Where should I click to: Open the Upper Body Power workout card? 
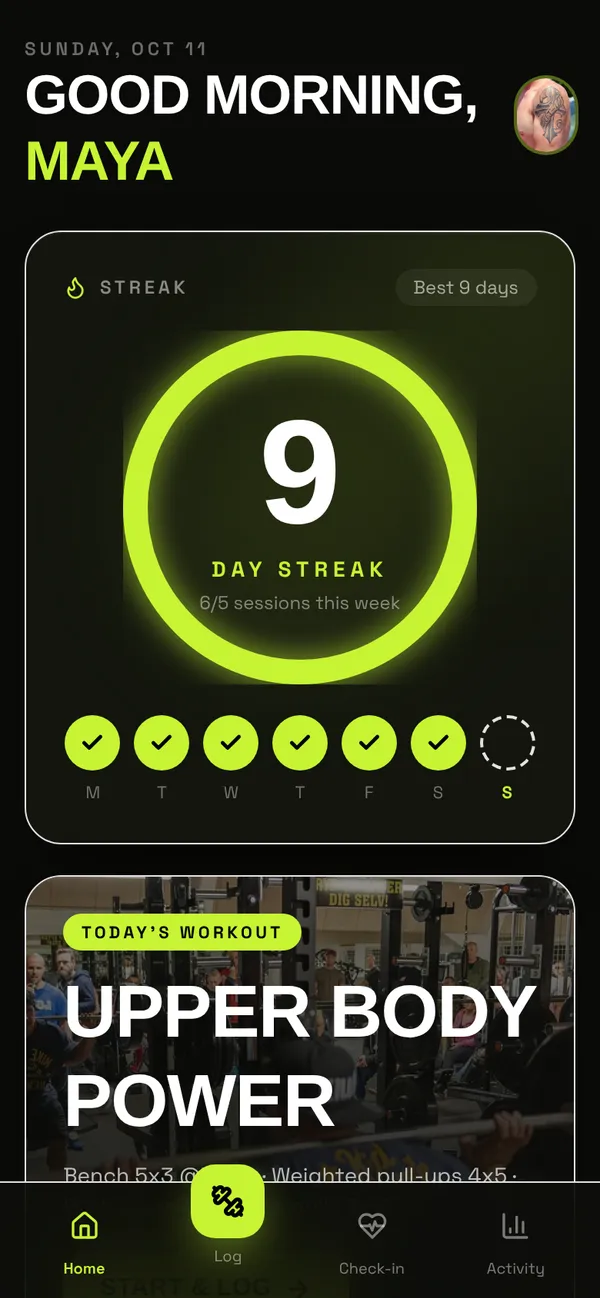(300, 1028)
